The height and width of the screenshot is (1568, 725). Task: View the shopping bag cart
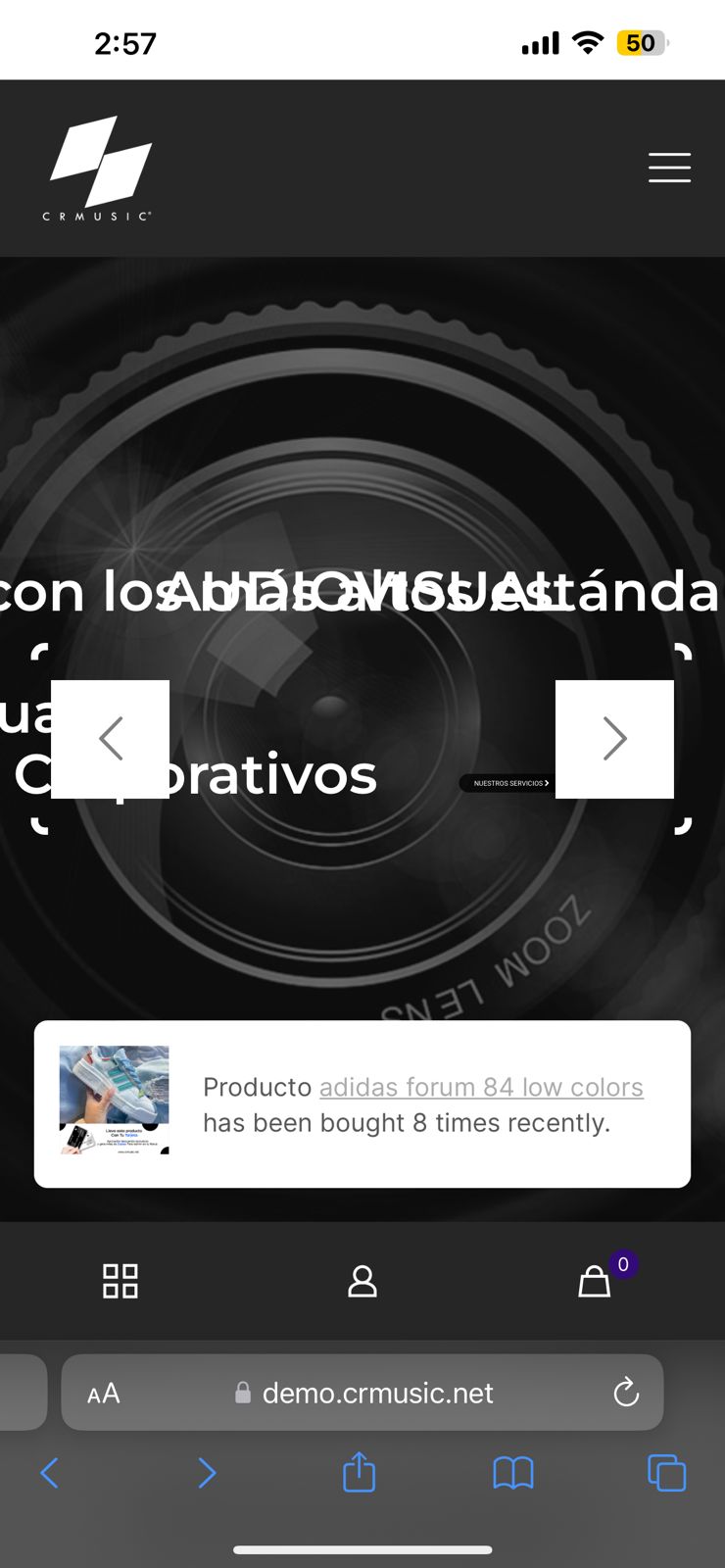[595, 1281]
